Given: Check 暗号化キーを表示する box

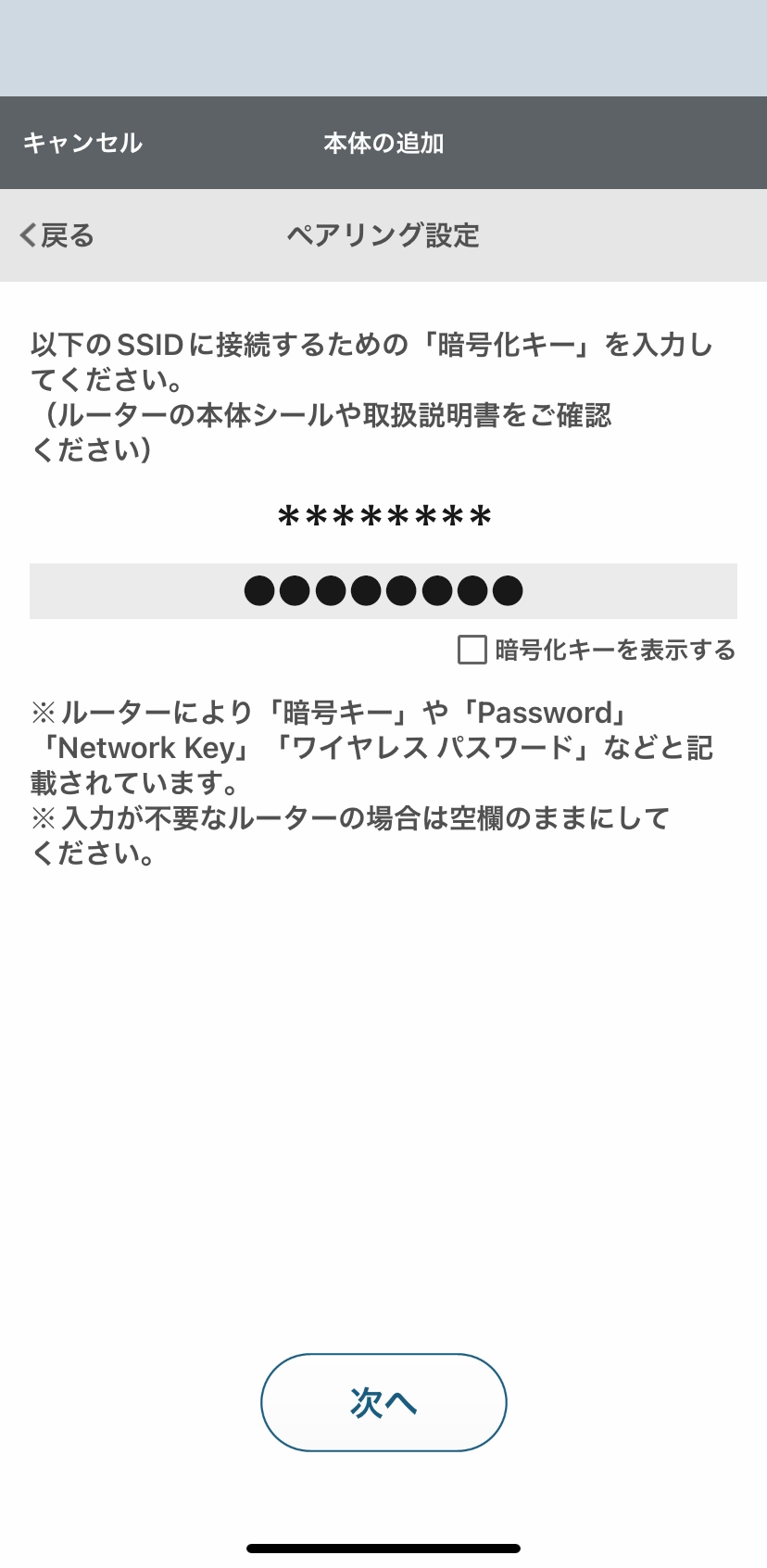Looking at the screenshot, I should pyautogui.click(x=472, y=650).
